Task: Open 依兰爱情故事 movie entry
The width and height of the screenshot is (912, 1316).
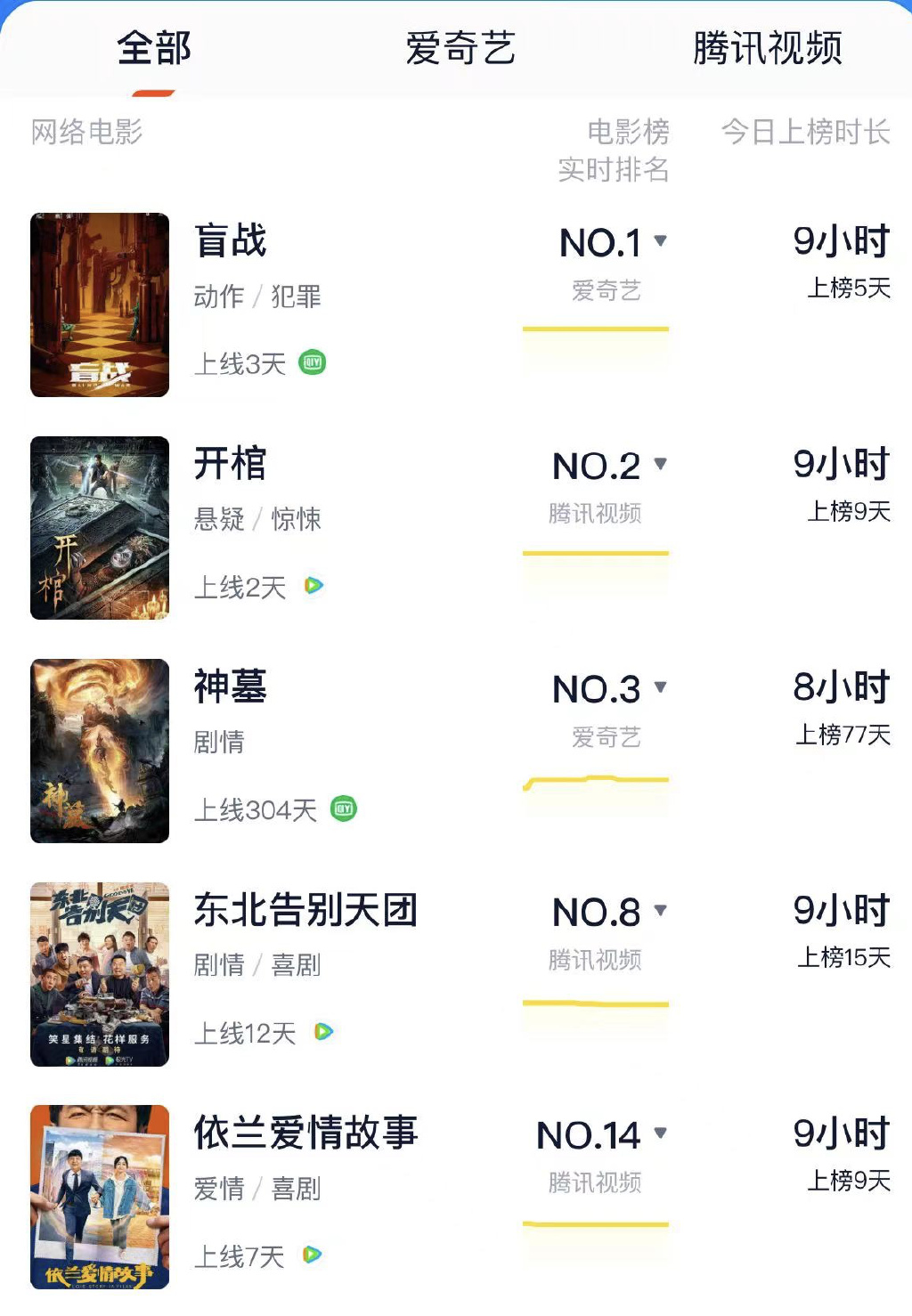Action: pos(305,1133)
